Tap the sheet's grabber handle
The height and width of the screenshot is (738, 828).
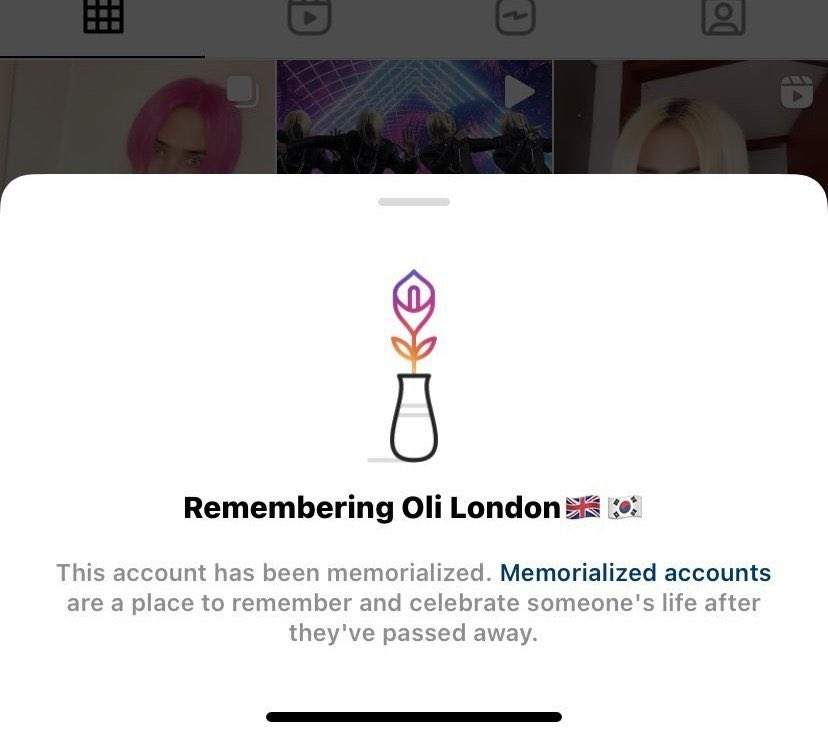click(414, 202)
